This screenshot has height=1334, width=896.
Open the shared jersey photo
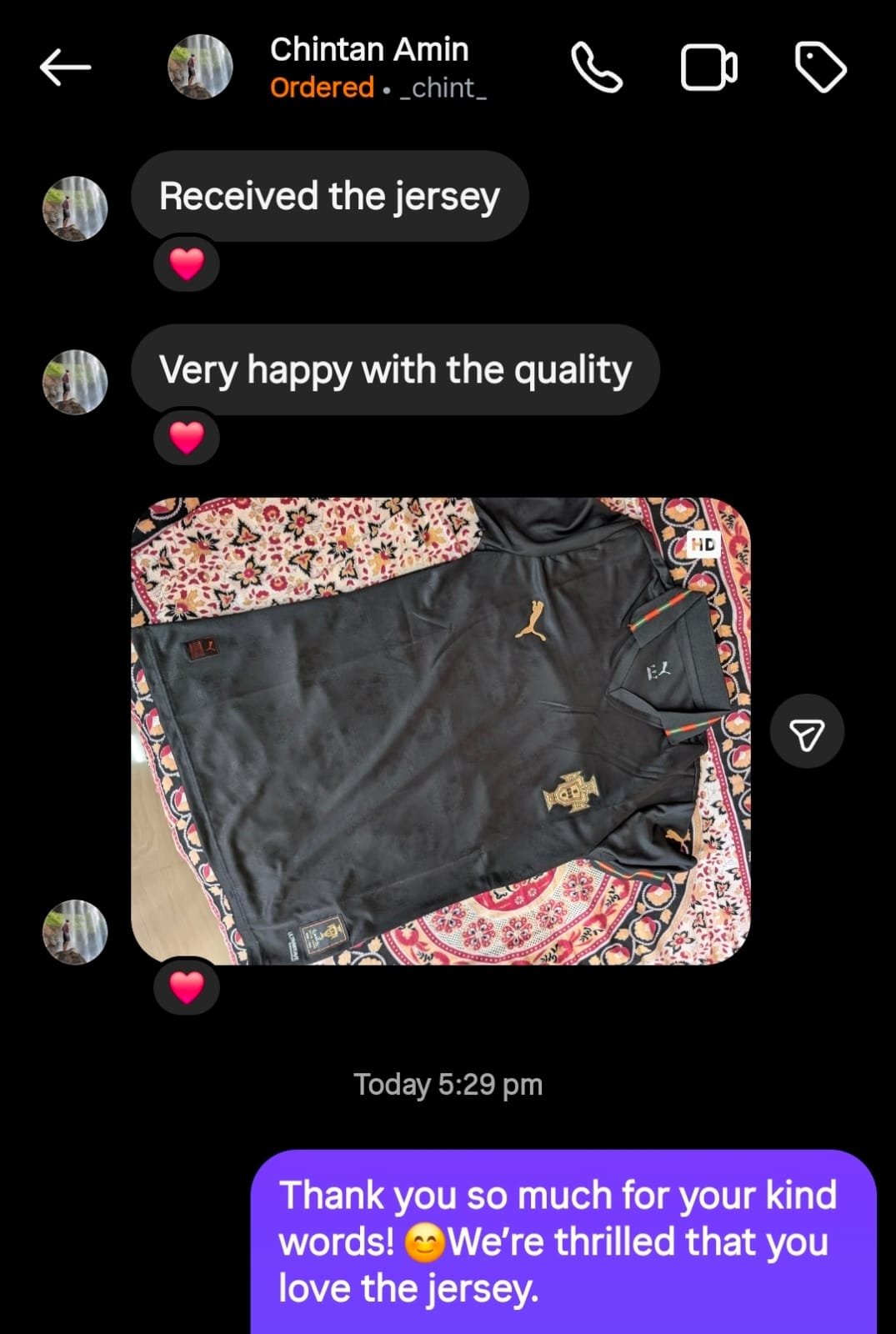click(x=440, y=730)
